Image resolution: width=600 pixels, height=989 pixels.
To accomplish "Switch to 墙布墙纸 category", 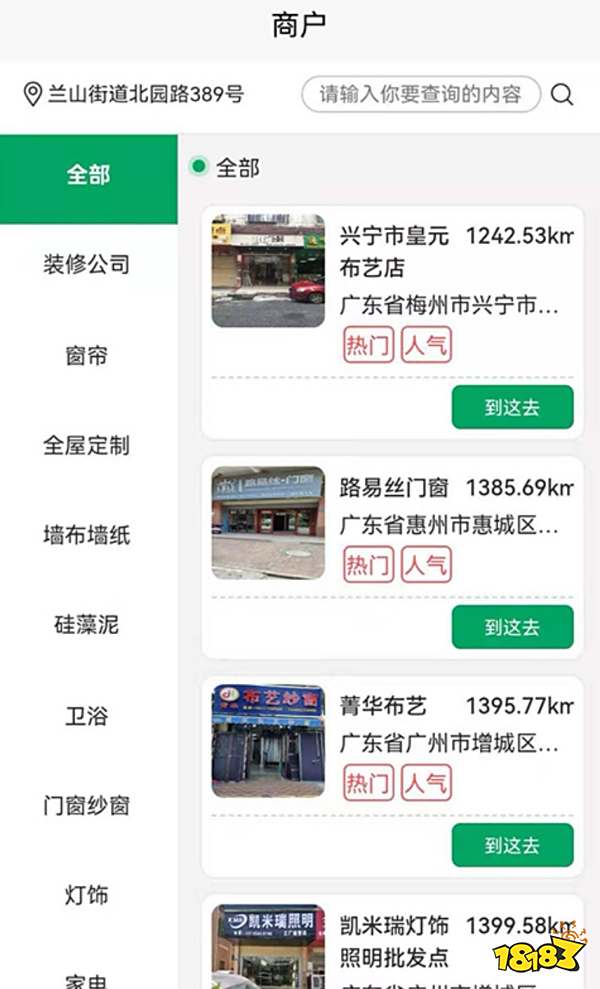I will 88,535.
